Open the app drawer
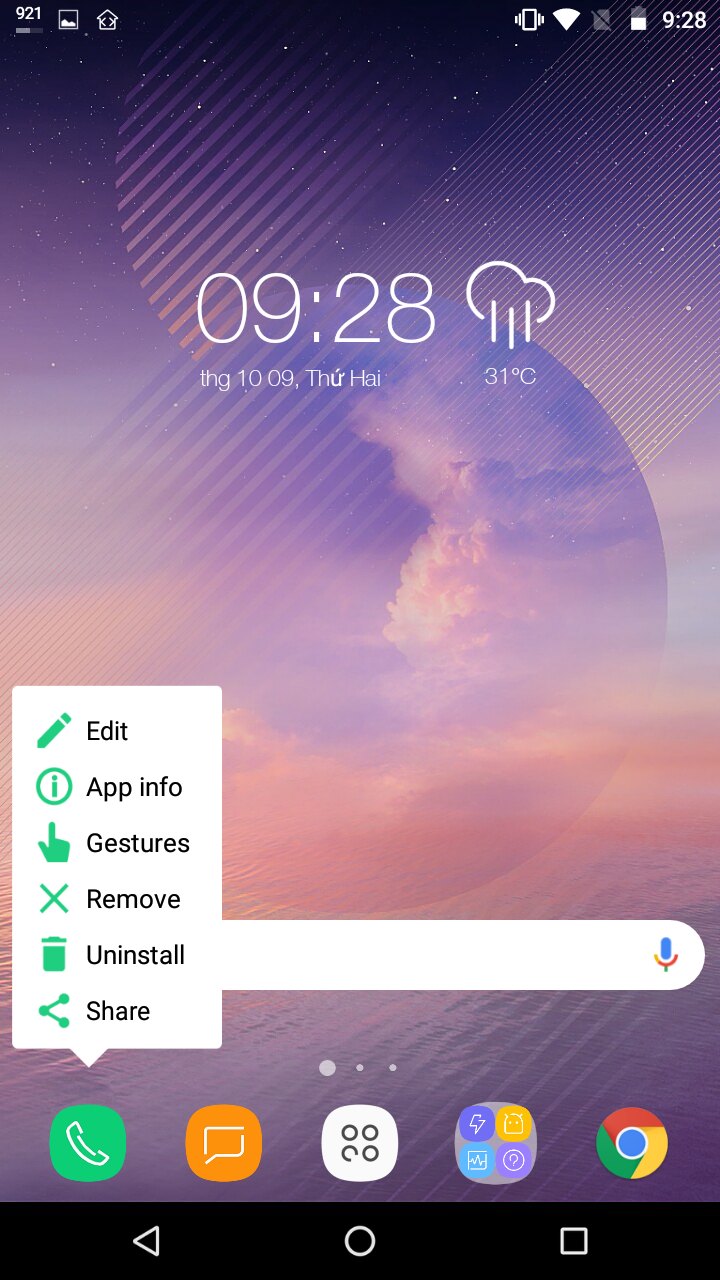The width and height of the screenshot is (720, 1280). click(x=360, y=1143)
